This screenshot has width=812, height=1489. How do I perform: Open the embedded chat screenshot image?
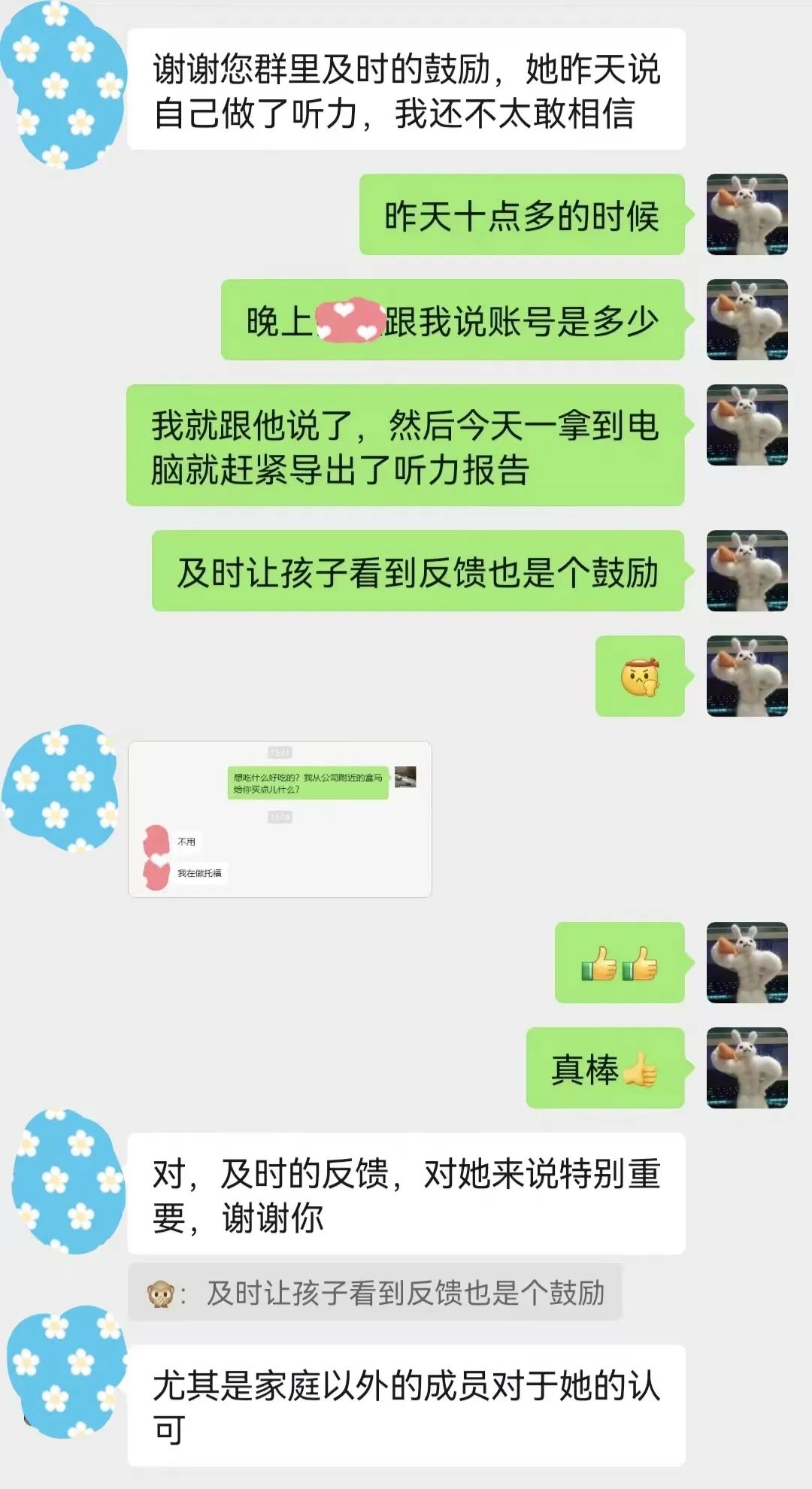point(280,820)
